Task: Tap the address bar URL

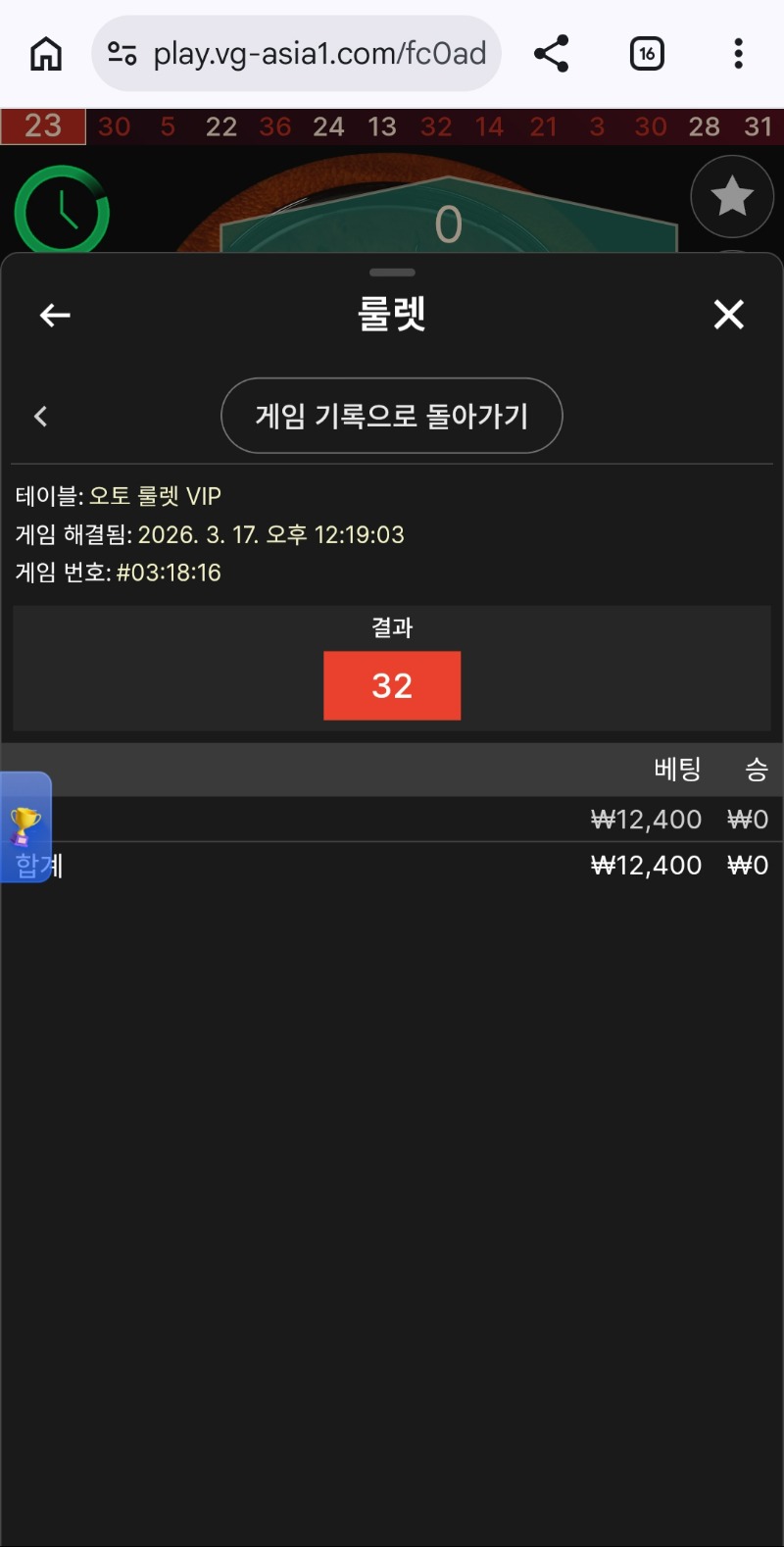Action: point(318,54)
